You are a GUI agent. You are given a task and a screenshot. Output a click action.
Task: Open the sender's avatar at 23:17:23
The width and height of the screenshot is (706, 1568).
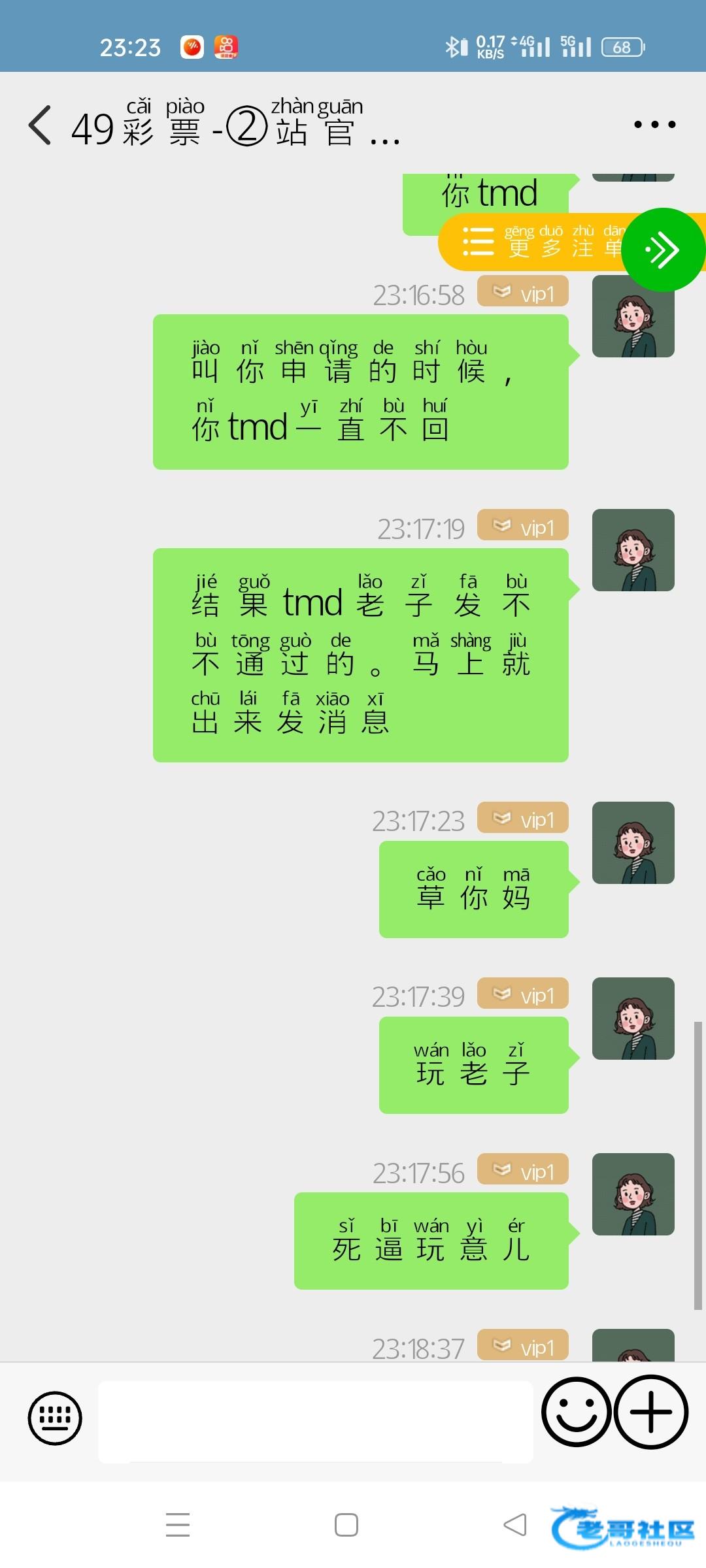point(633,843)
